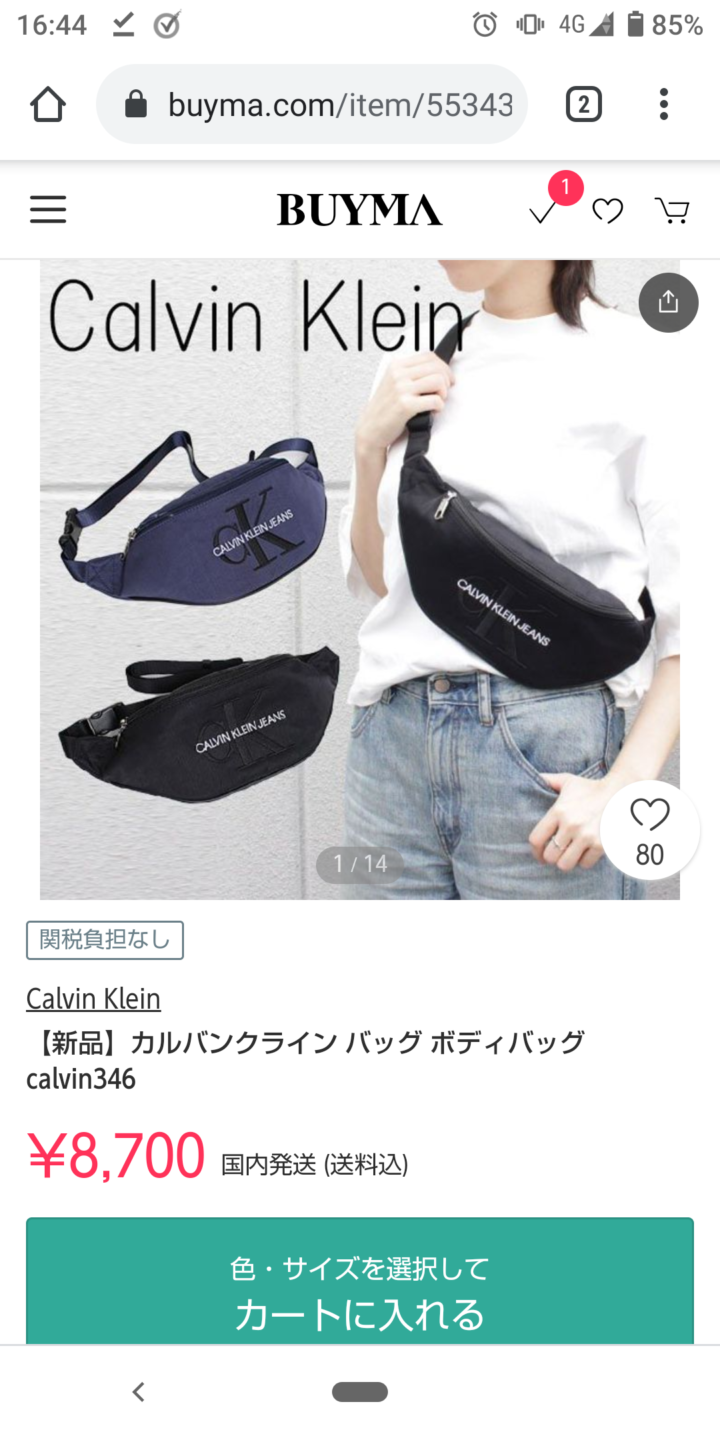Share this product
This screenshot has height=1440, width=720.
pos(668,302)
